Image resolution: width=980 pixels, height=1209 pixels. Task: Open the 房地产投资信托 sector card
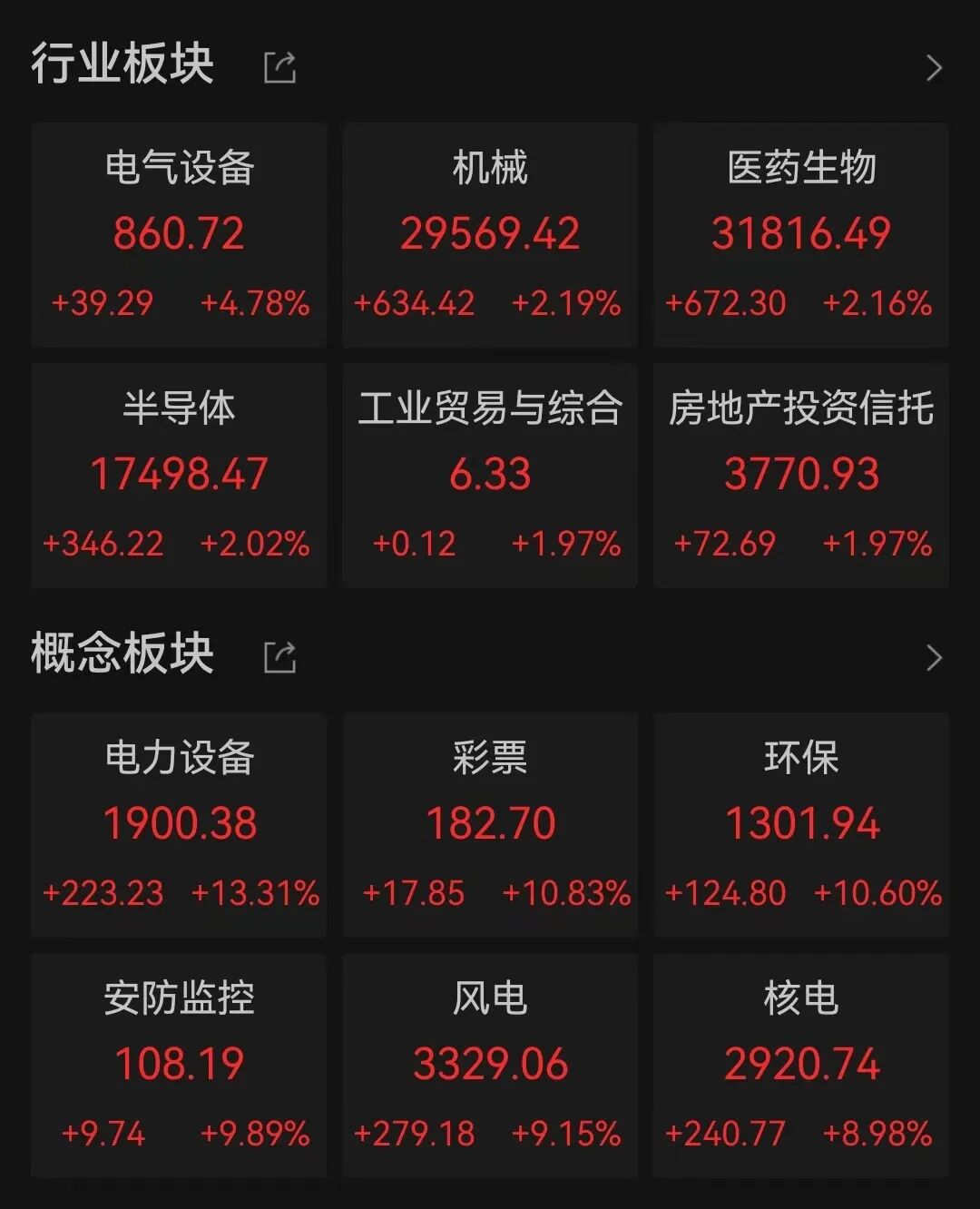801,475
